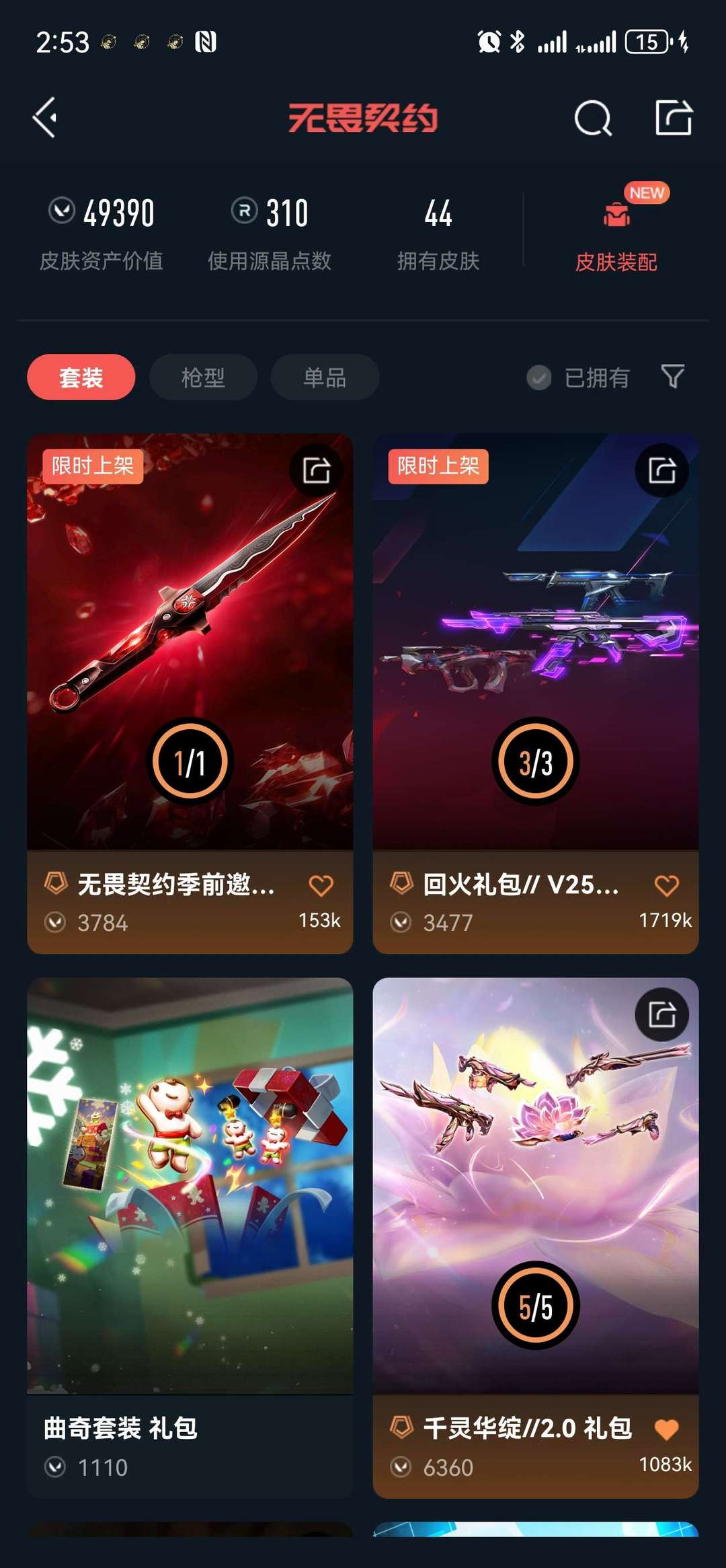Tap the top-right share icon

(675, 118)
